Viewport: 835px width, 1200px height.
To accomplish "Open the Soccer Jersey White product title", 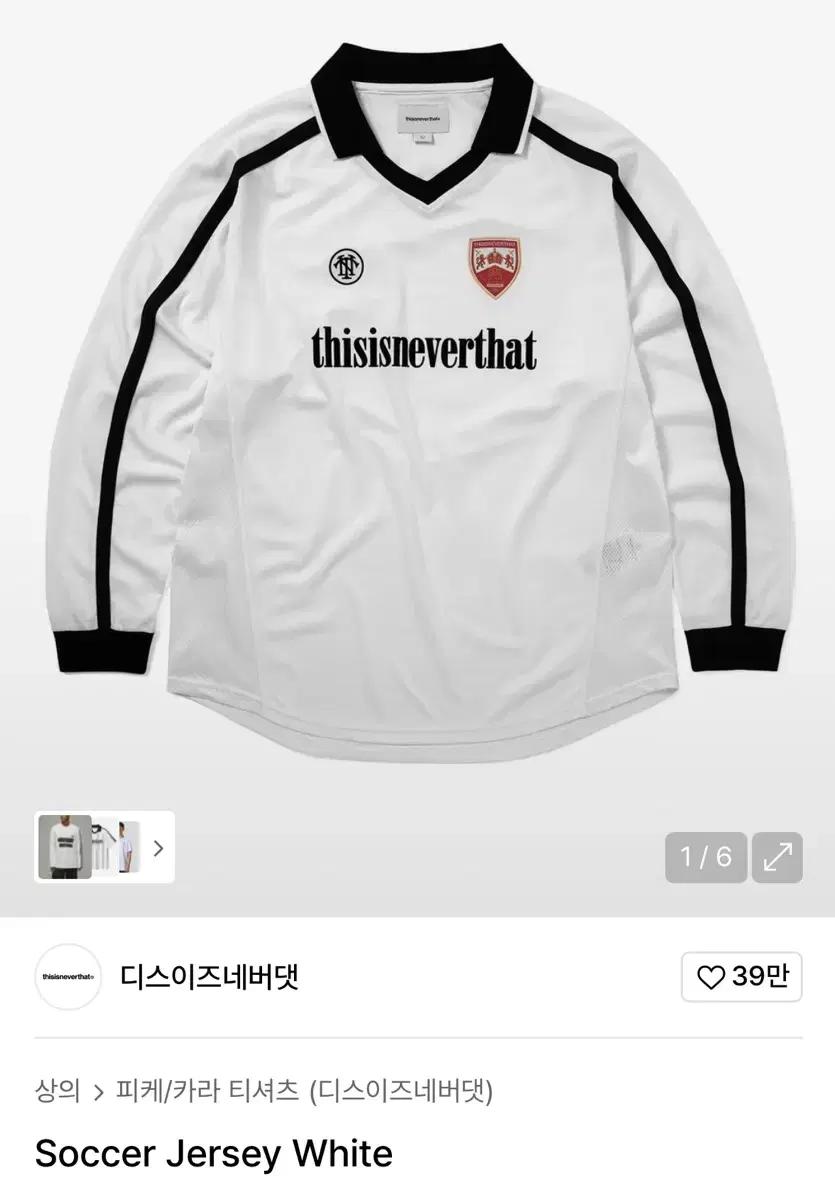I will pyautogui.click(x=213, y=1155).
